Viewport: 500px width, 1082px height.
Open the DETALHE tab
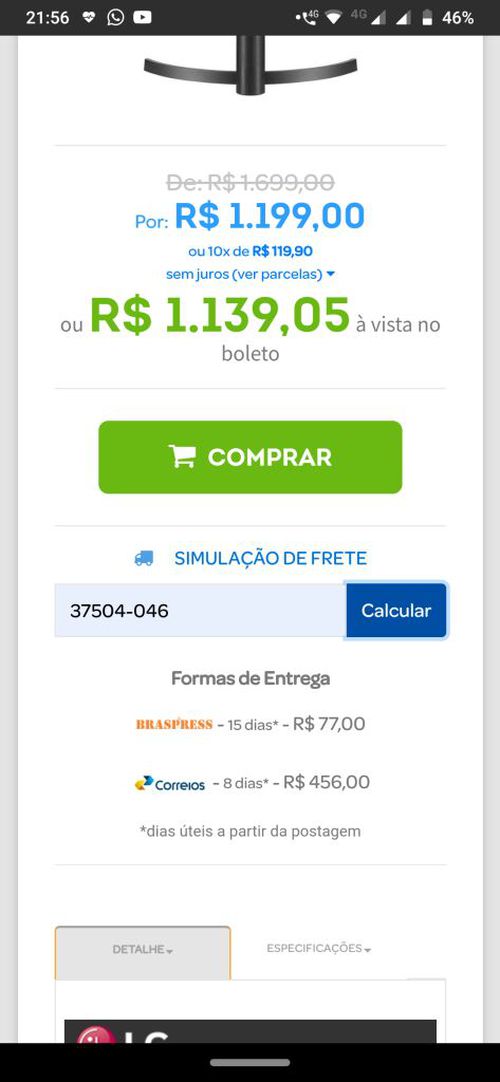pos(143,952)
